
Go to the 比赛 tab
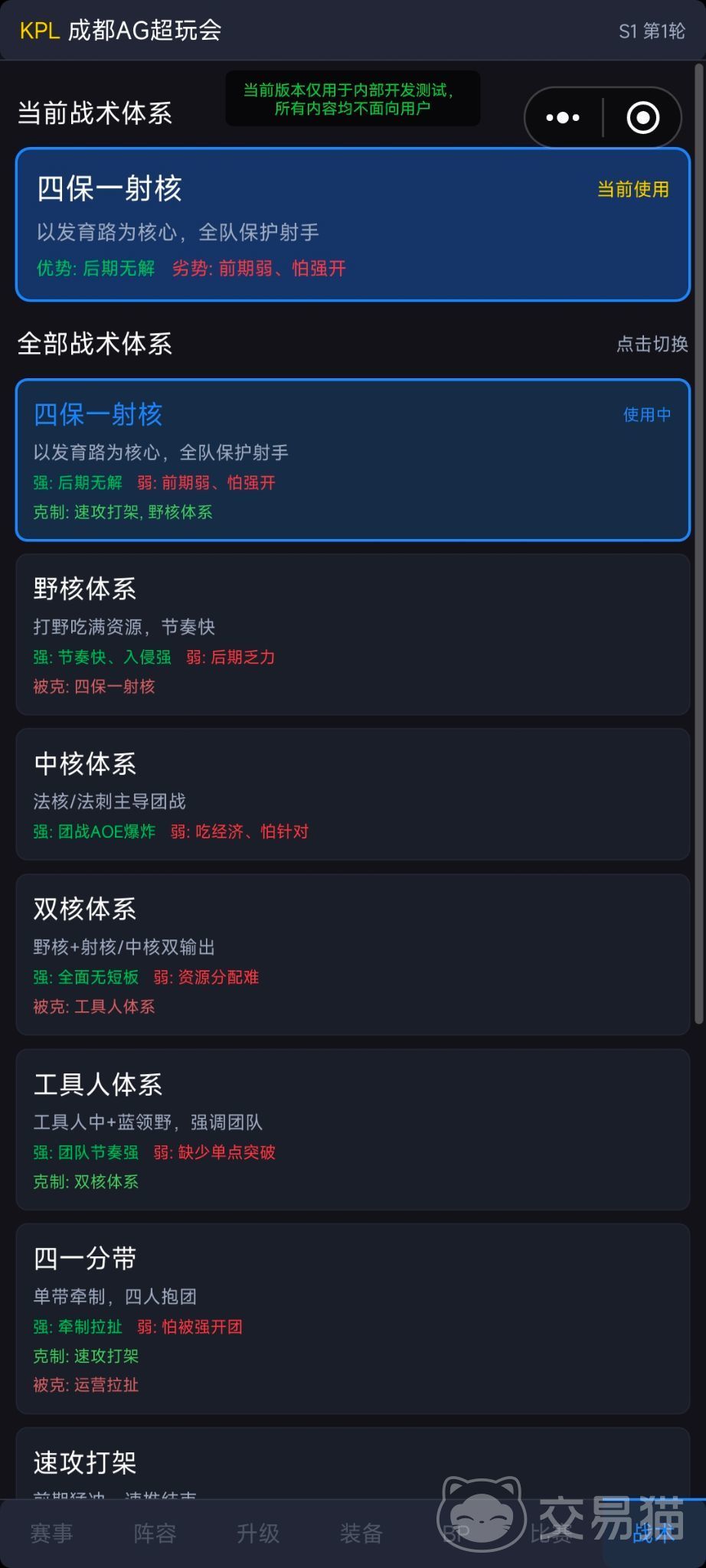pyautogui.click(x=551, y=1534)
